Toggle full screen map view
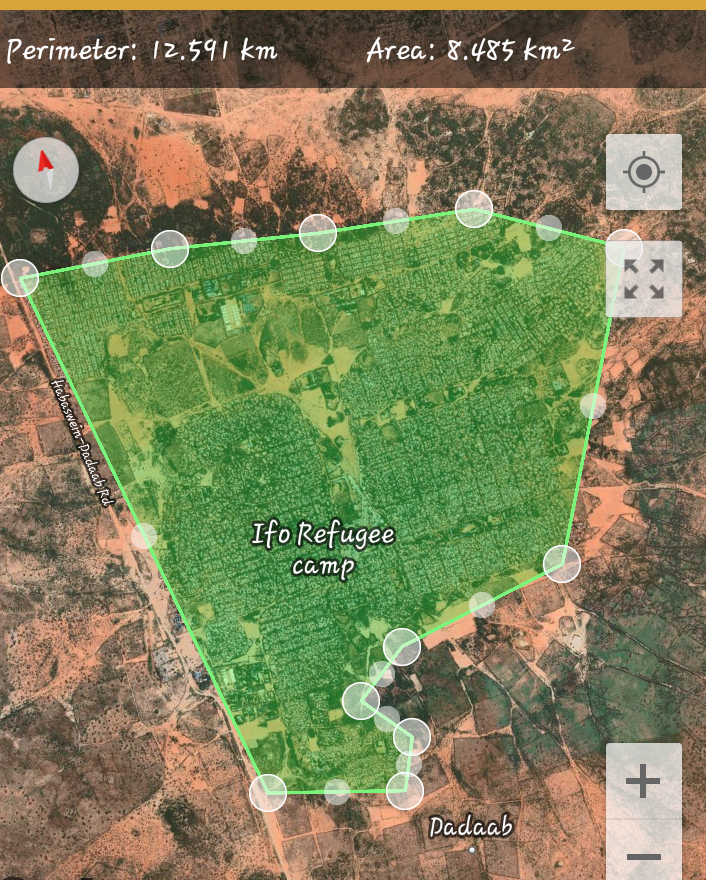 pyautogui.click(x=644, y=280)
